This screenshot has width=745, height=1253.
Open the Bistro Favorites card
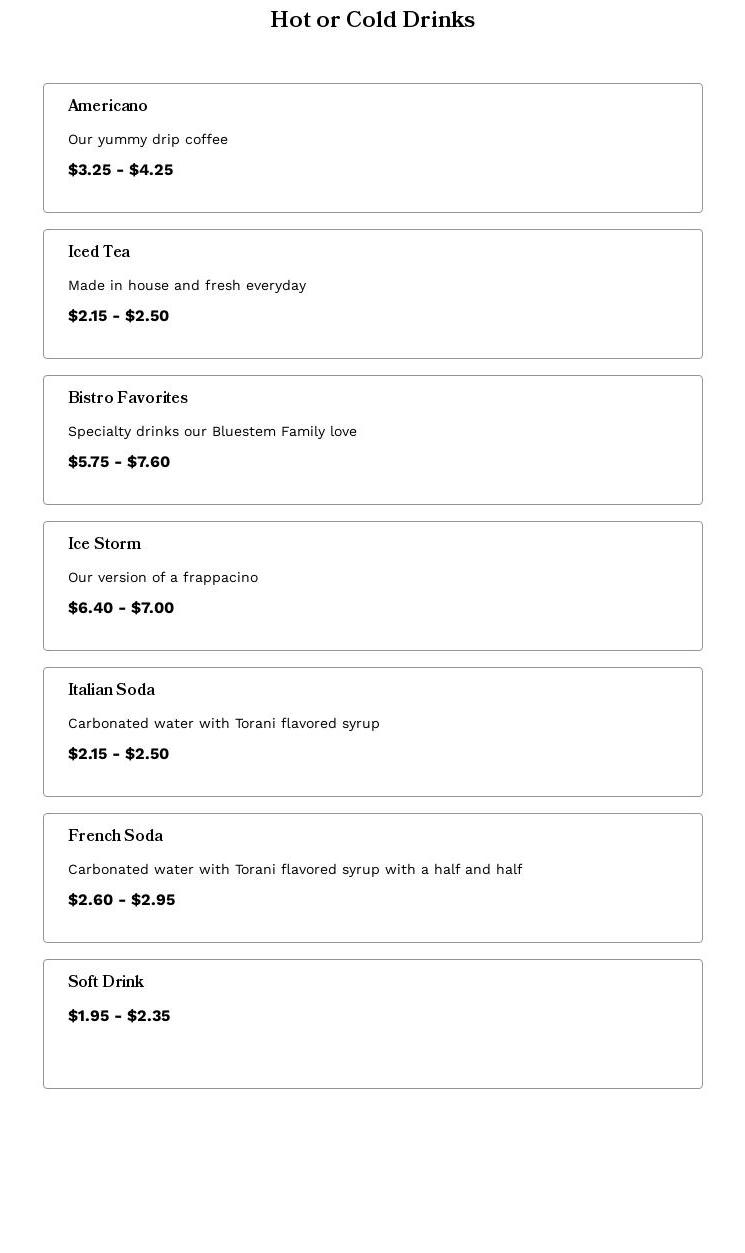point(372,440)
